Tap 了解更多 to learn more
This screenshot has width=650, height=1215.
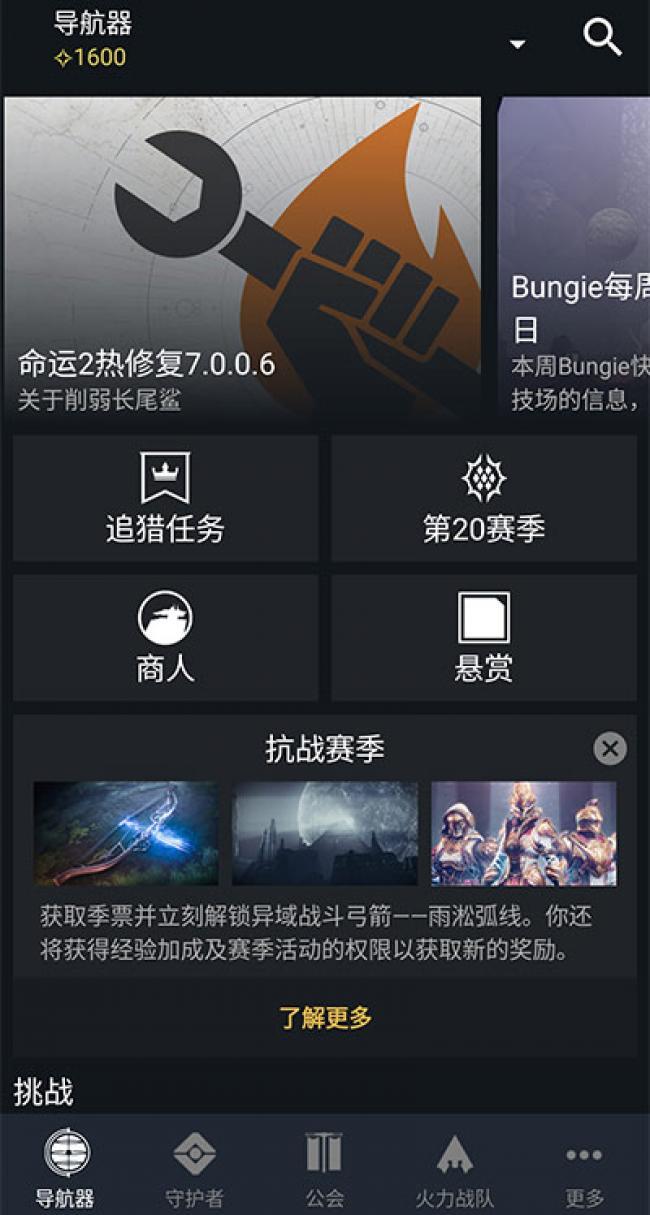pos(325,1018)
